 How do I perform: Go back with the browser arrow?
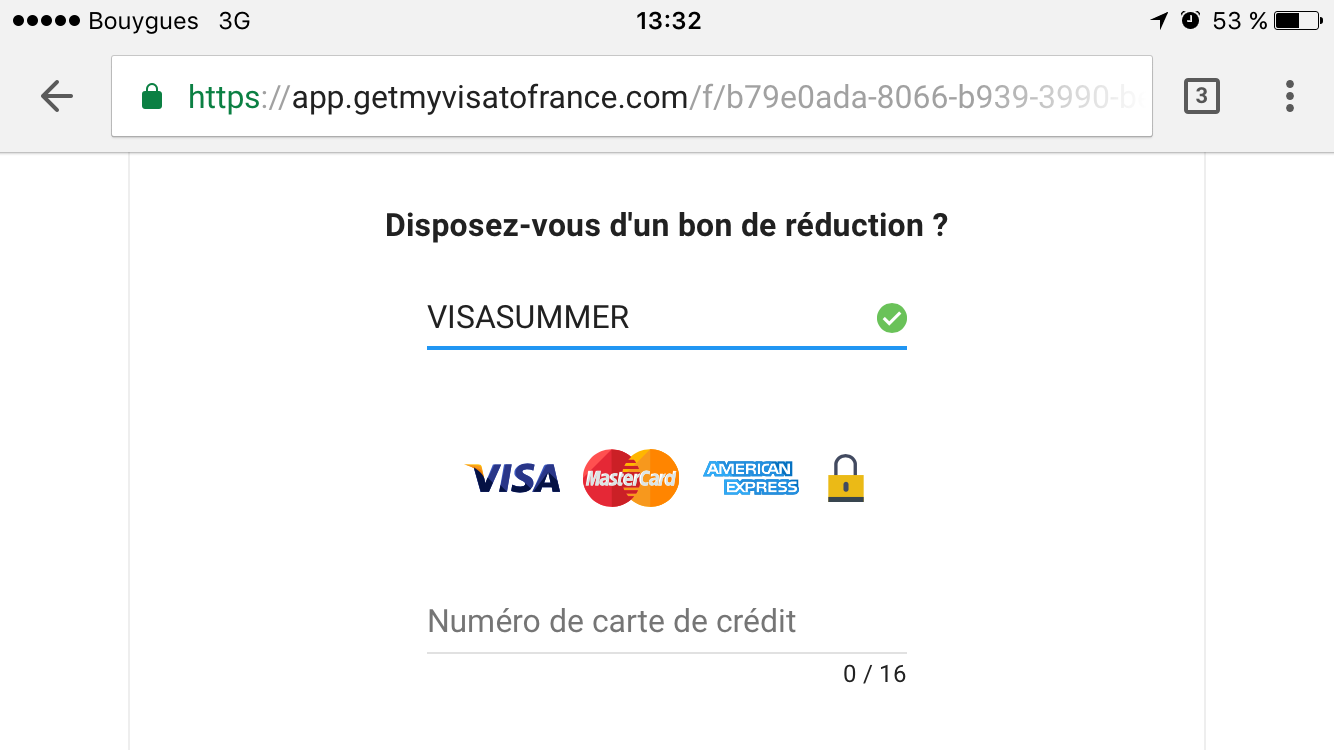(57, 96)
